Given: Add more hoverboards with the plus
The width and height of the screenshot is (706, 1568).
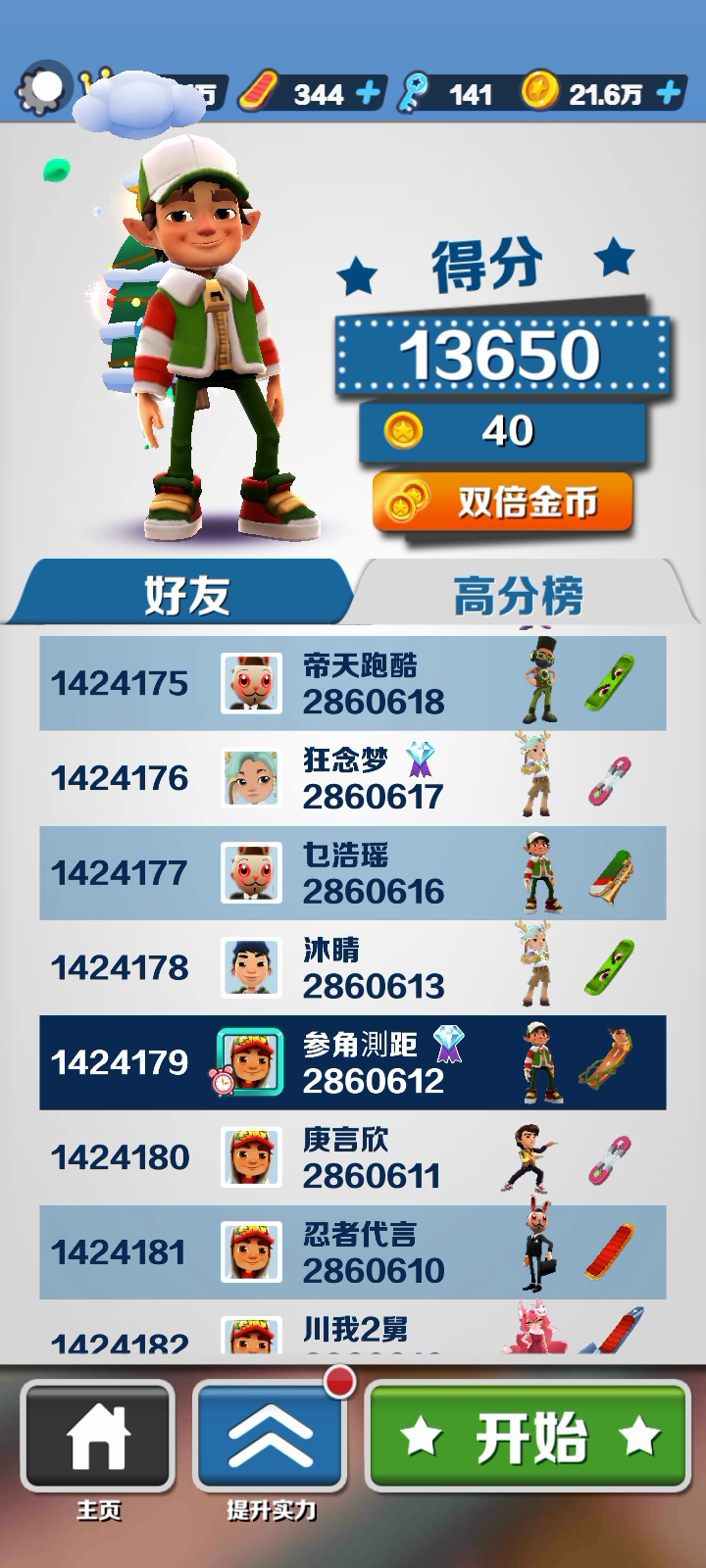Looking at the screenshot, I should [x=369, y=93].
